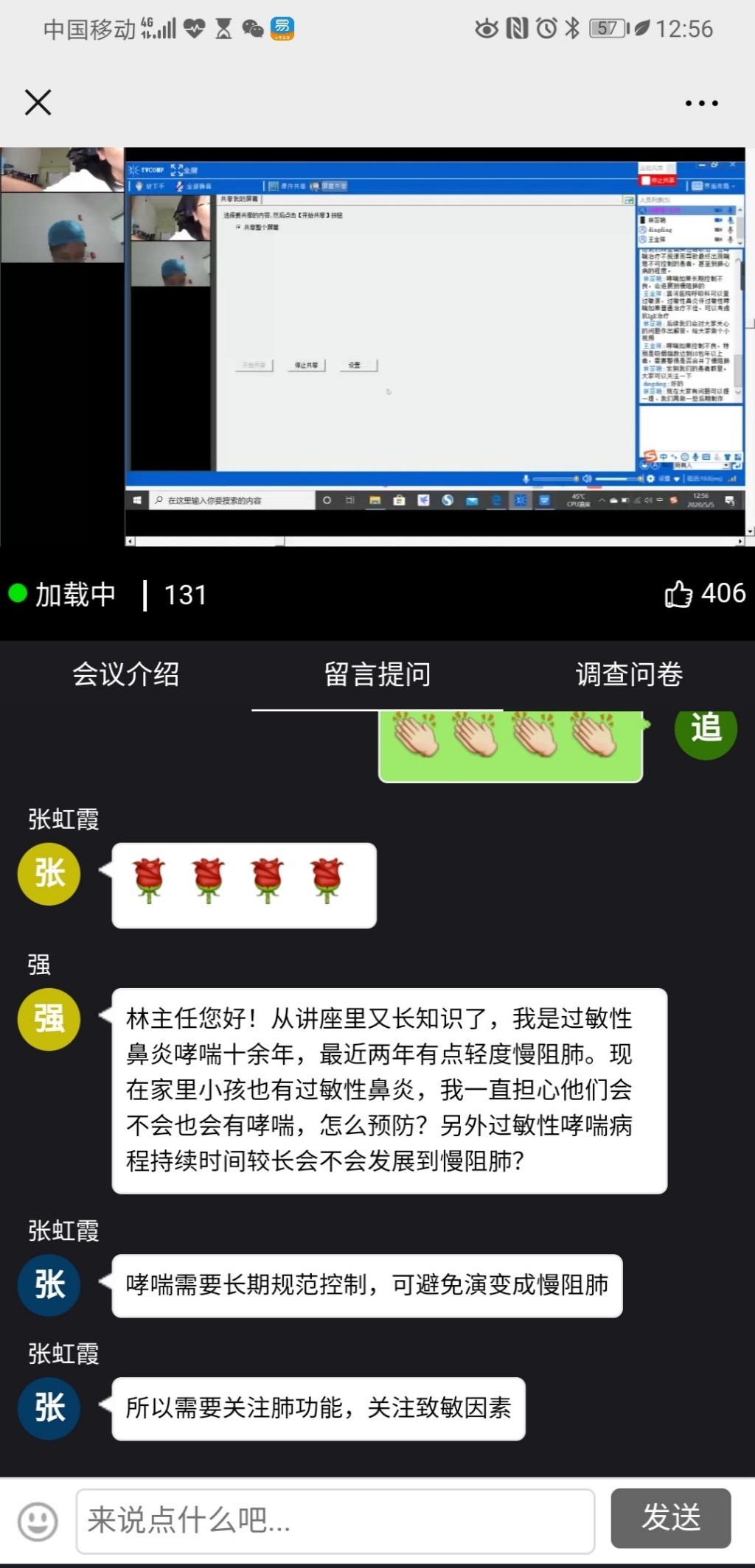
Task: Switch to the 会议介绍 tab
Action: tap(125, 674)
